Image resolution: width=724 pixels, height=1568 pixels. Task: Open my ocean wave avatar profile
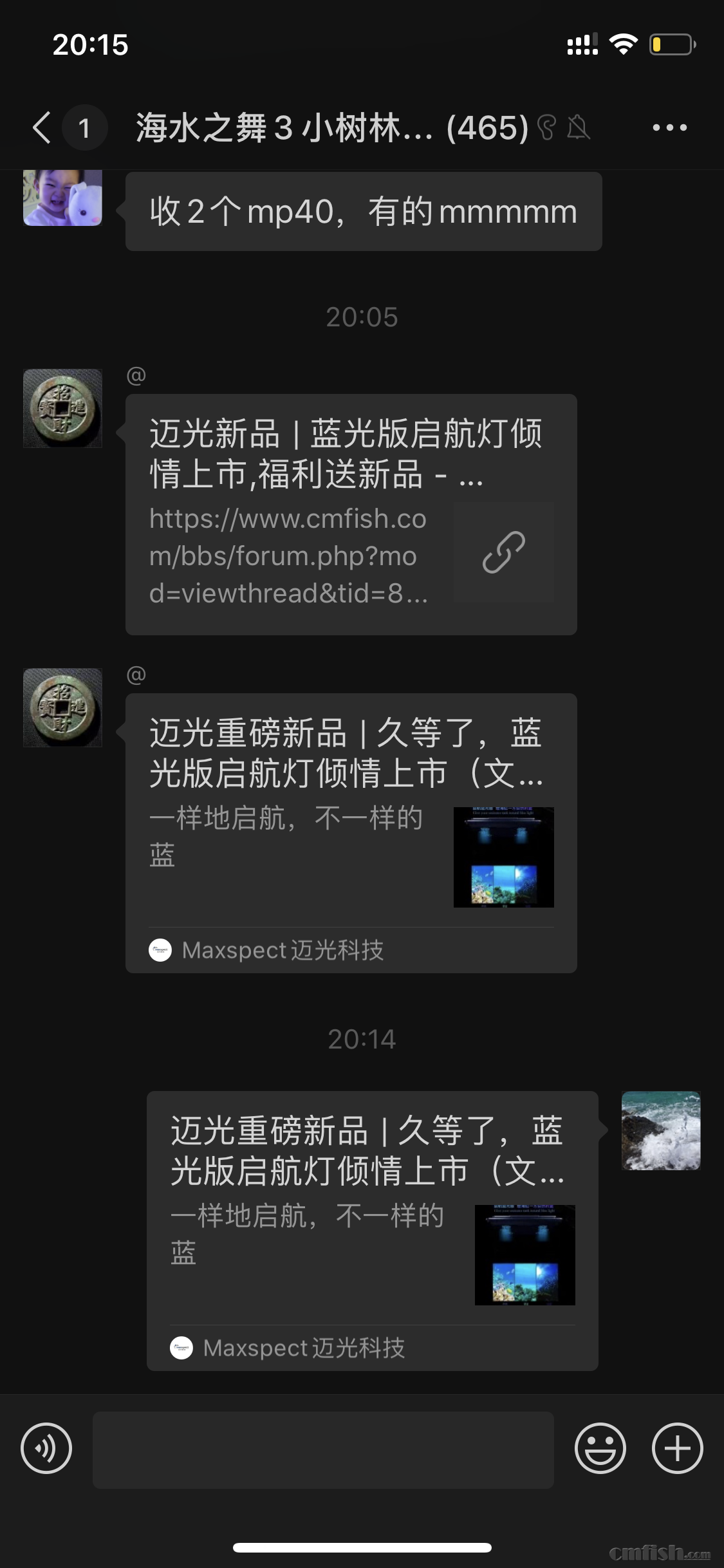click(660, 1130)
